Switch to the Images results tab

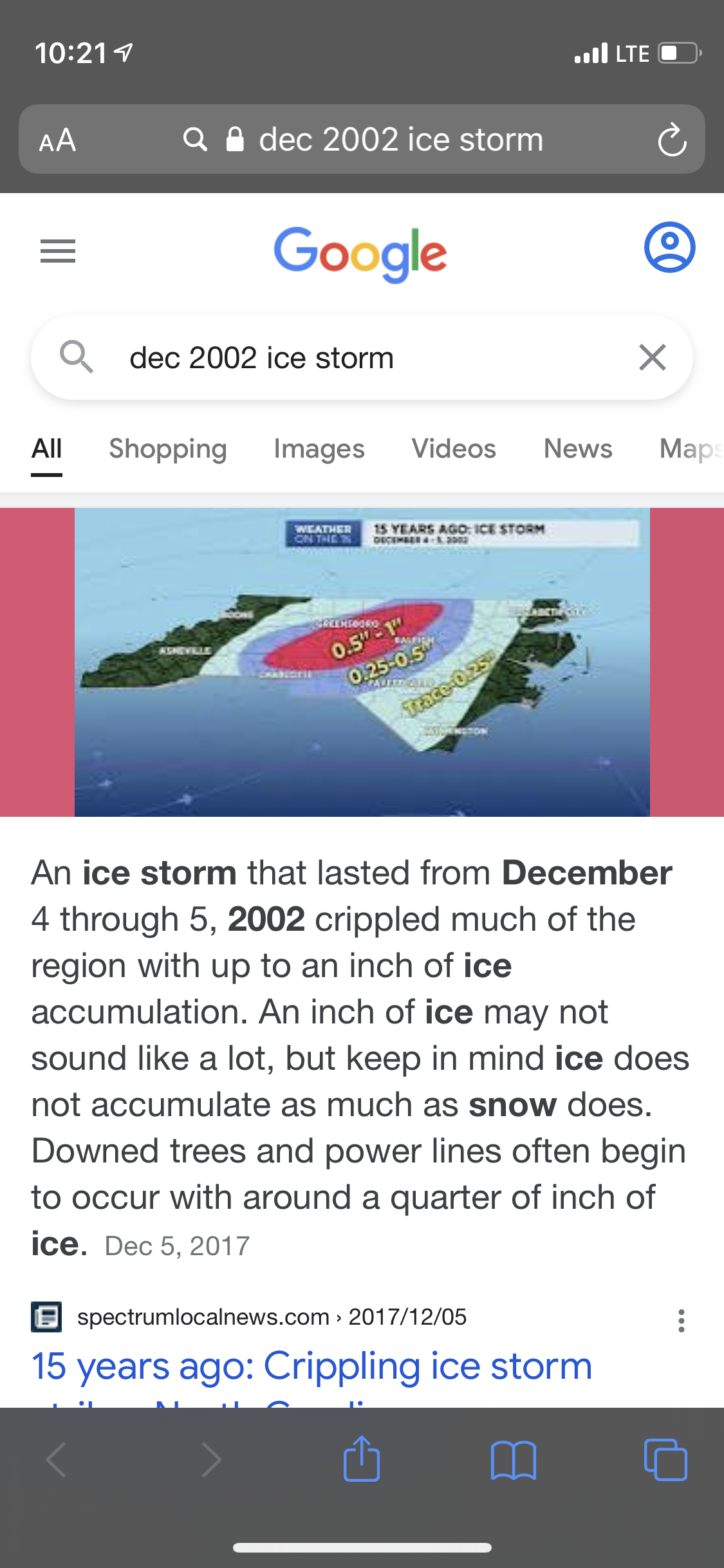click(319, 449)
